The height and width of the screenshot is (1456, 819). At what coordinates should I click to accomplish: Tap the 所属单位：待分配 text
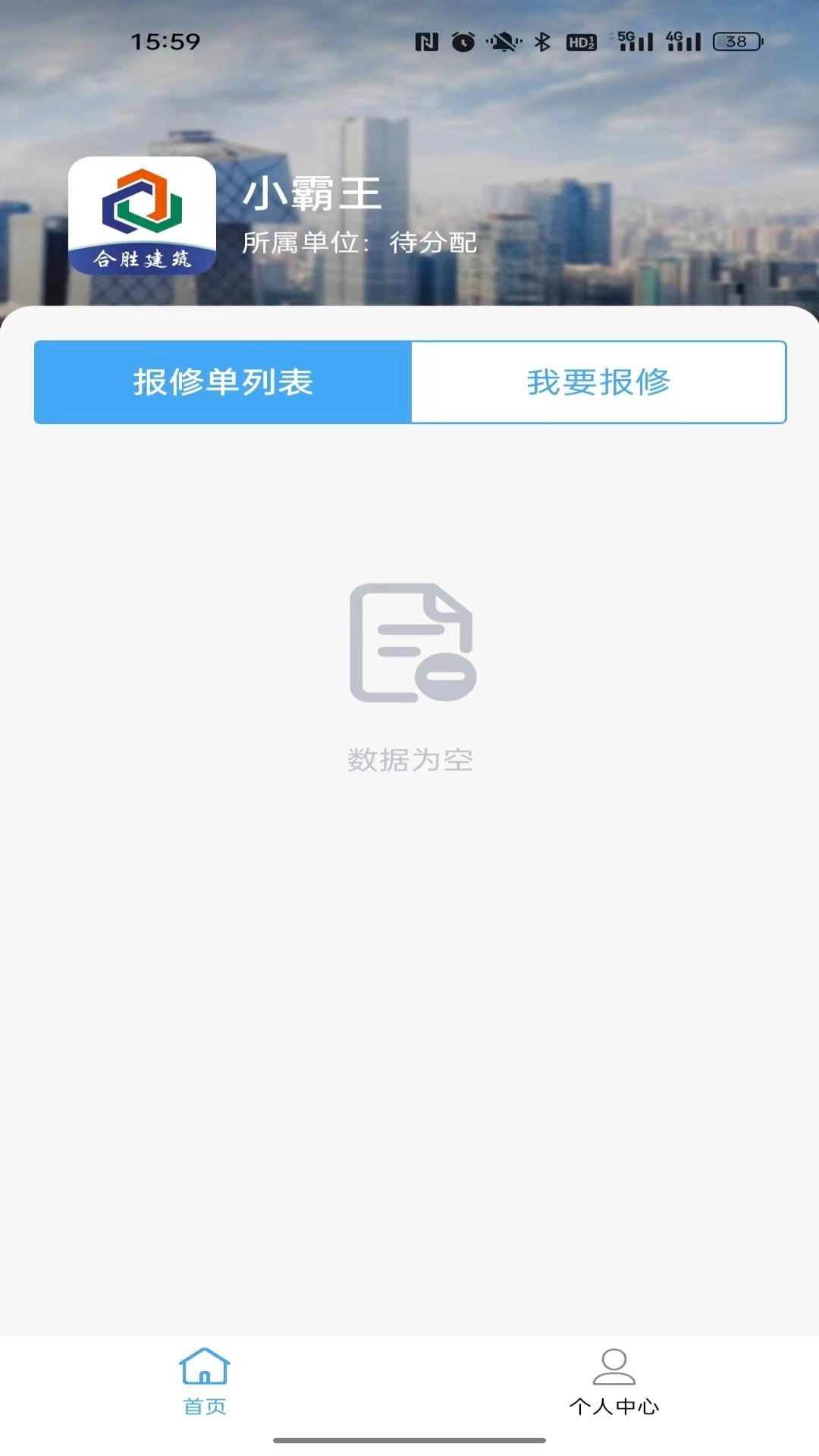click(359, 243)
